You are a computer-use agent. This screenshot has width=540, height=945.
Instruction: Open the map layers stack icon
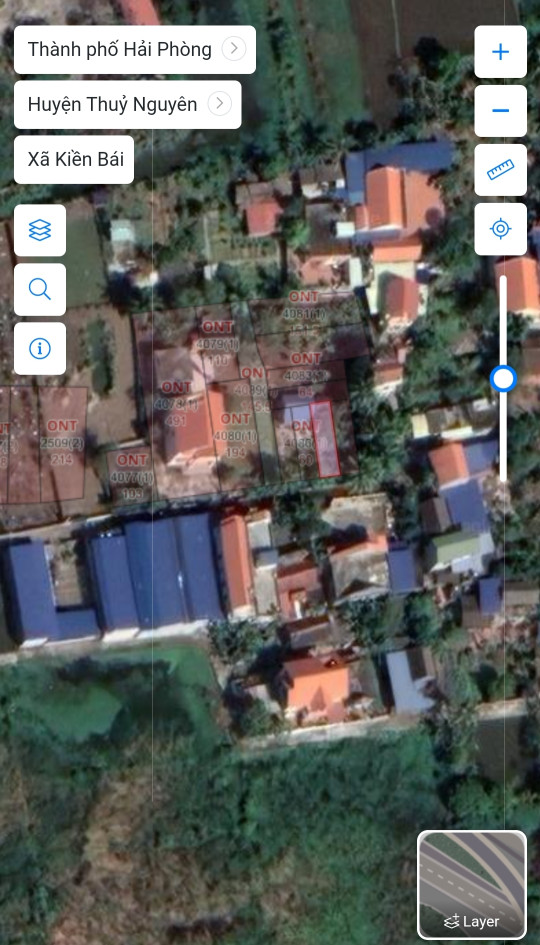[40, 230]
